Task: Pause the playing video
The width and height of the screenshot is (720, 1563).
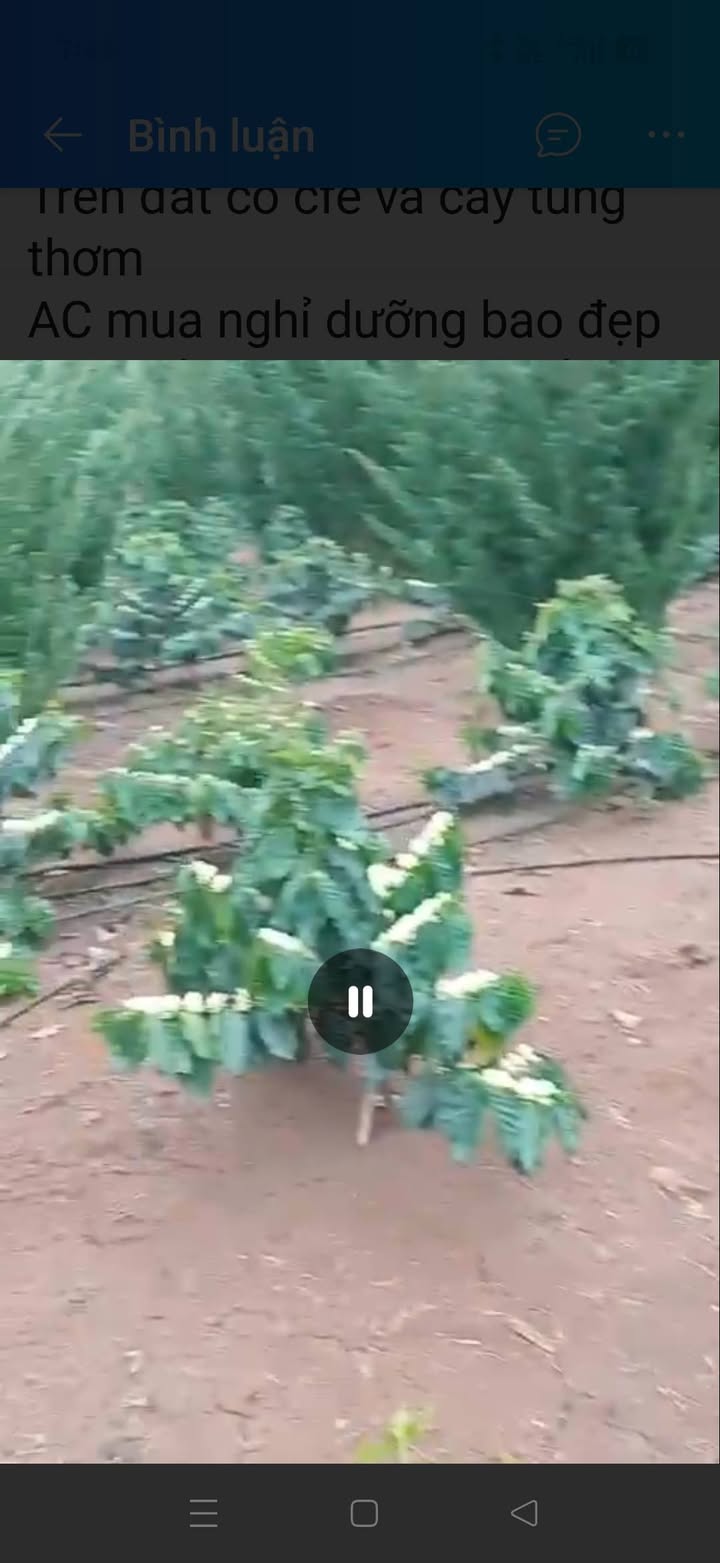Action: pos(360,1001)
